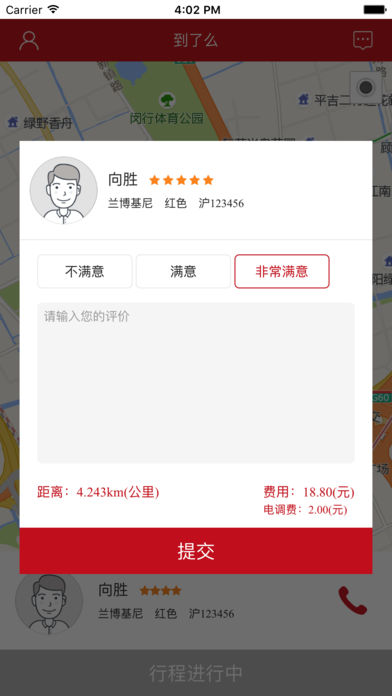Call the driver with the phone icon
Screen dimensions: 392x696
352,600
